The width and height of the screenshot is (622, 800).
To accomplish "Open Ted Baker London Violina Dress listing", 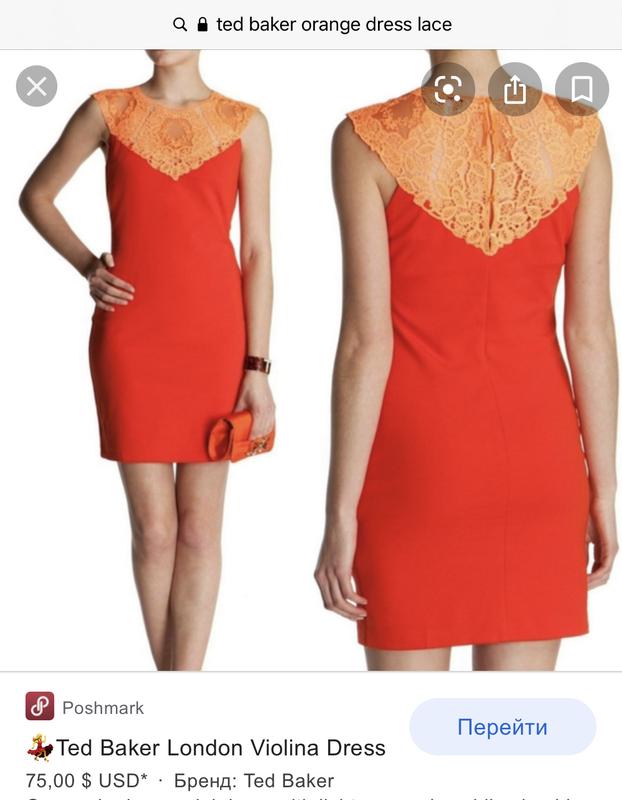I will pyautogui.click(x=221, y=748).
